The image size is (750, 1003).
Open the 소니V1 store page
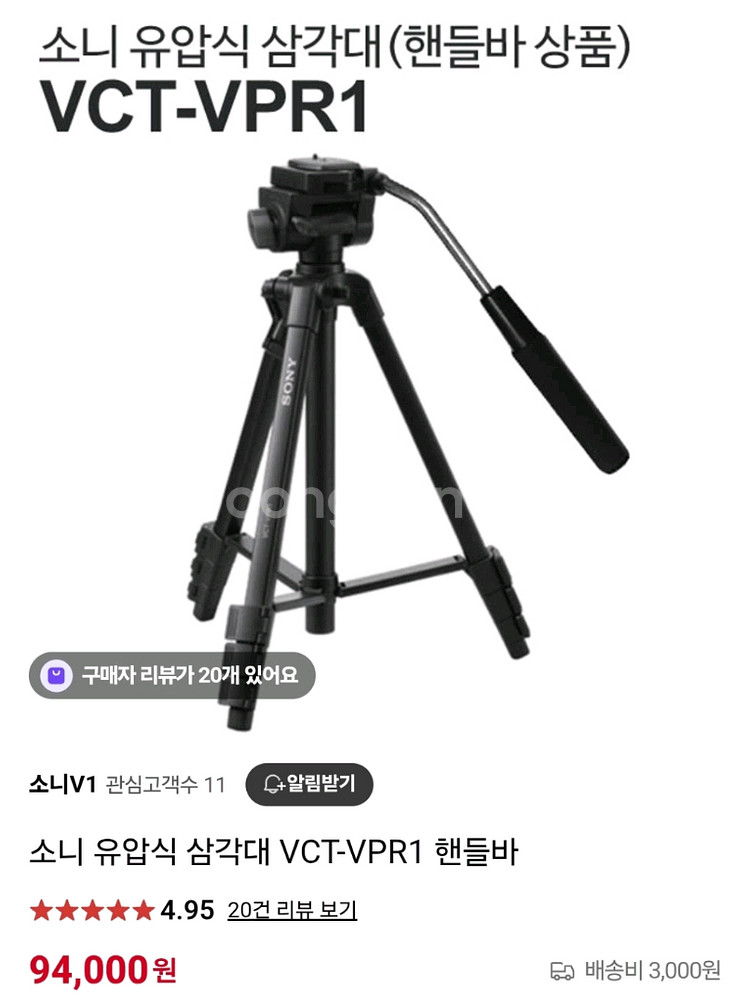(62, 784)
